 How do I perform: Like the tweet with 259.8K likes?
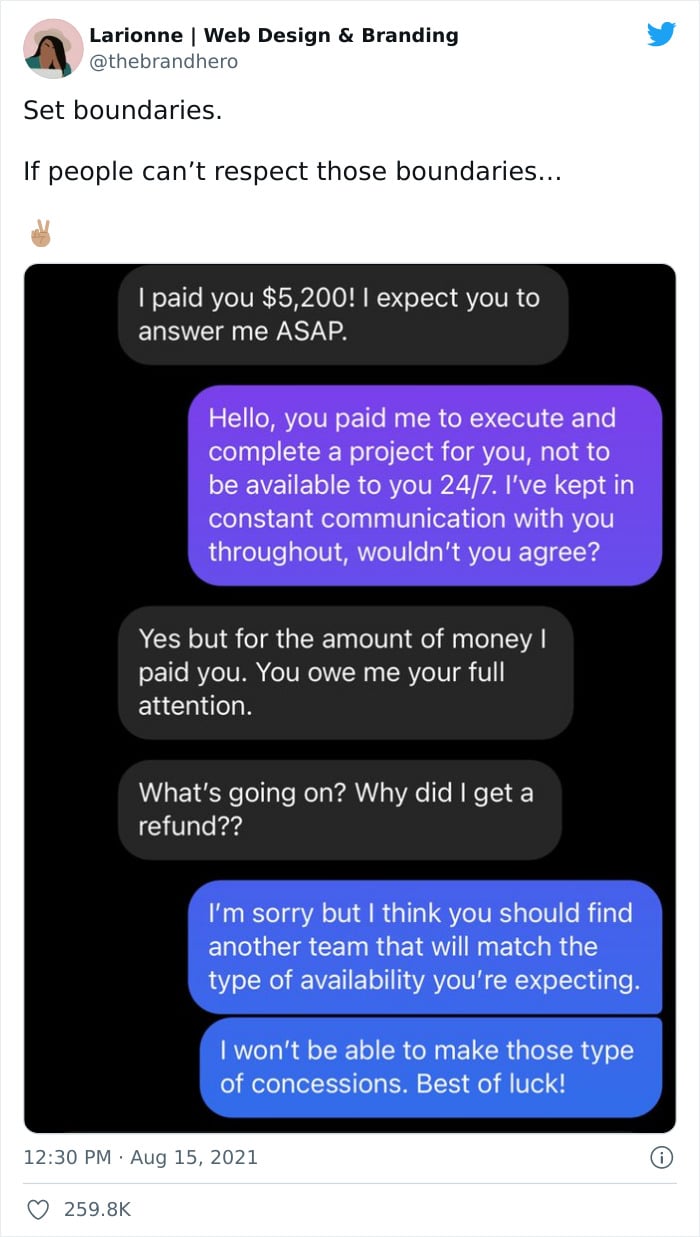[38, 1209]
